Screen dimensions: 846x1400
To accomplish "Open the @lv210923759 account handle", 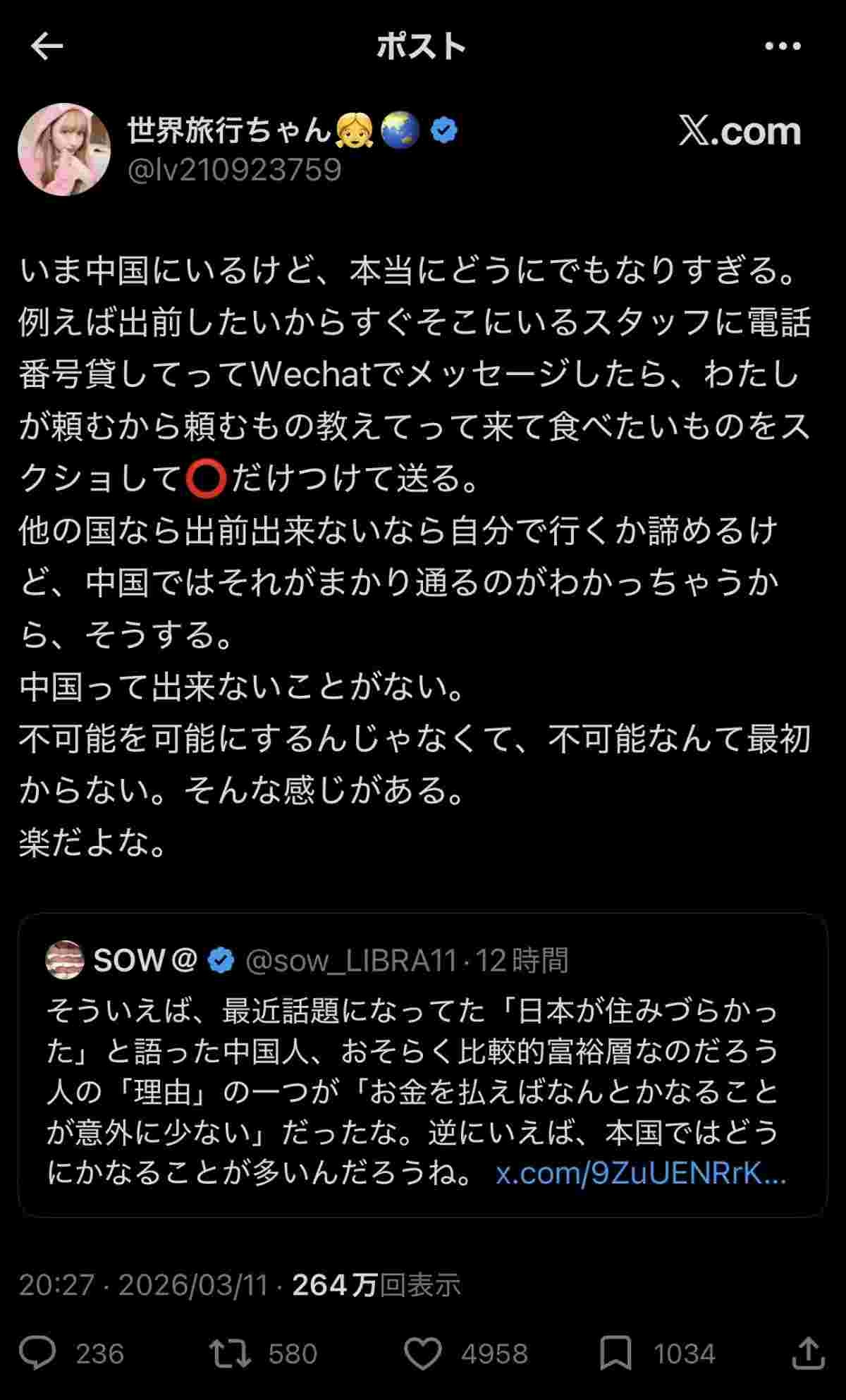I will (234, 170).
